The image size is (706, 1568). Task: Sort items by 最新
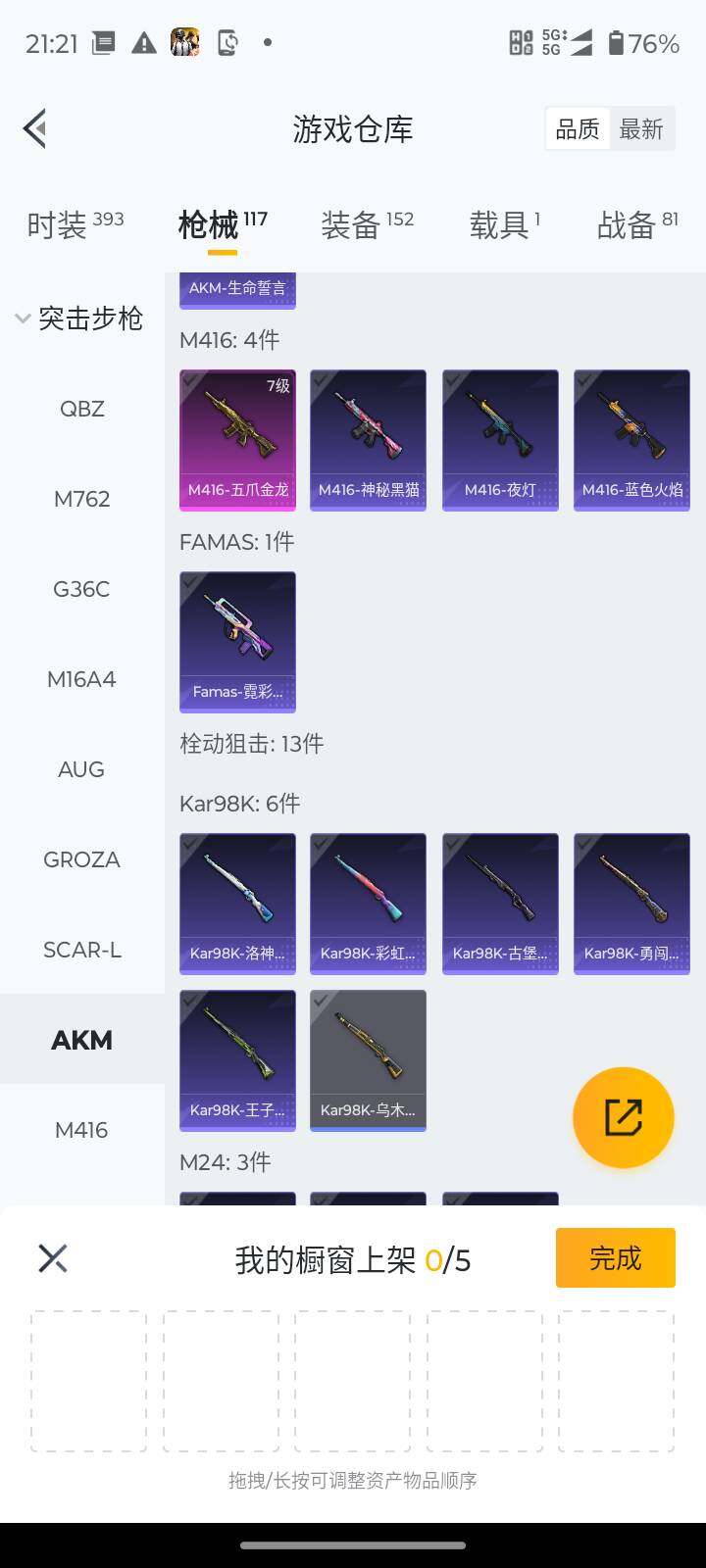tap(641, 129)
